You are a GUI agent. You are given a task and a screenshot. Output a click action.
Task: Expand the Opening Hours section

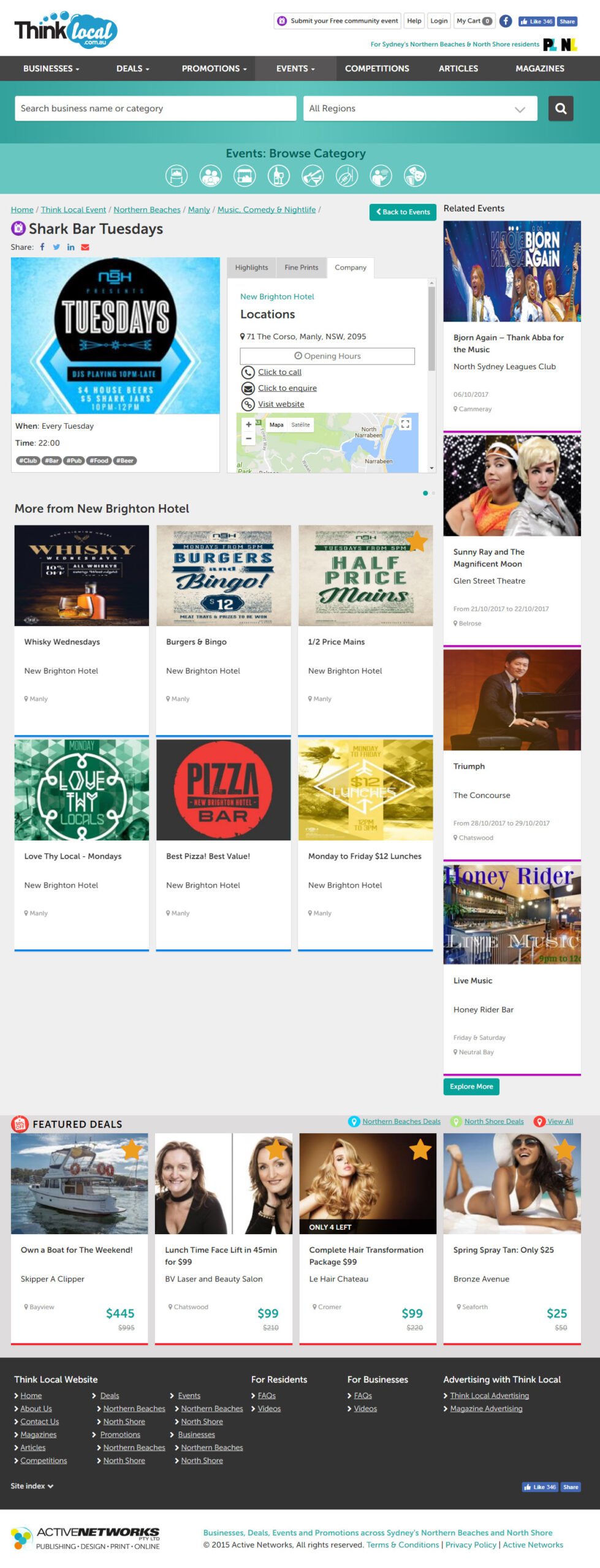coord(327,356)
